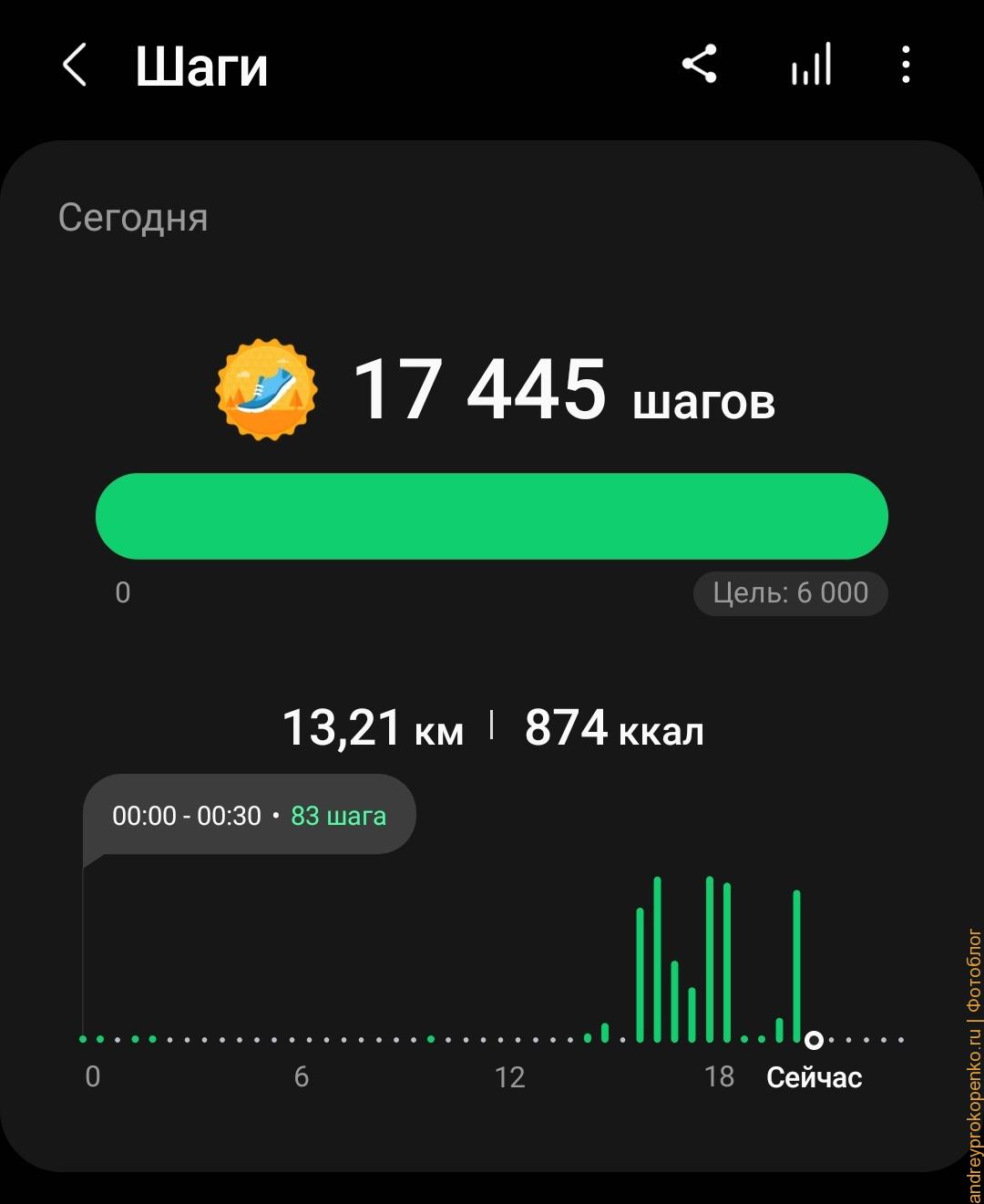Open the overflow menu
The width and height of the screenshot is (984, 1204).
[x=905, y=65]
